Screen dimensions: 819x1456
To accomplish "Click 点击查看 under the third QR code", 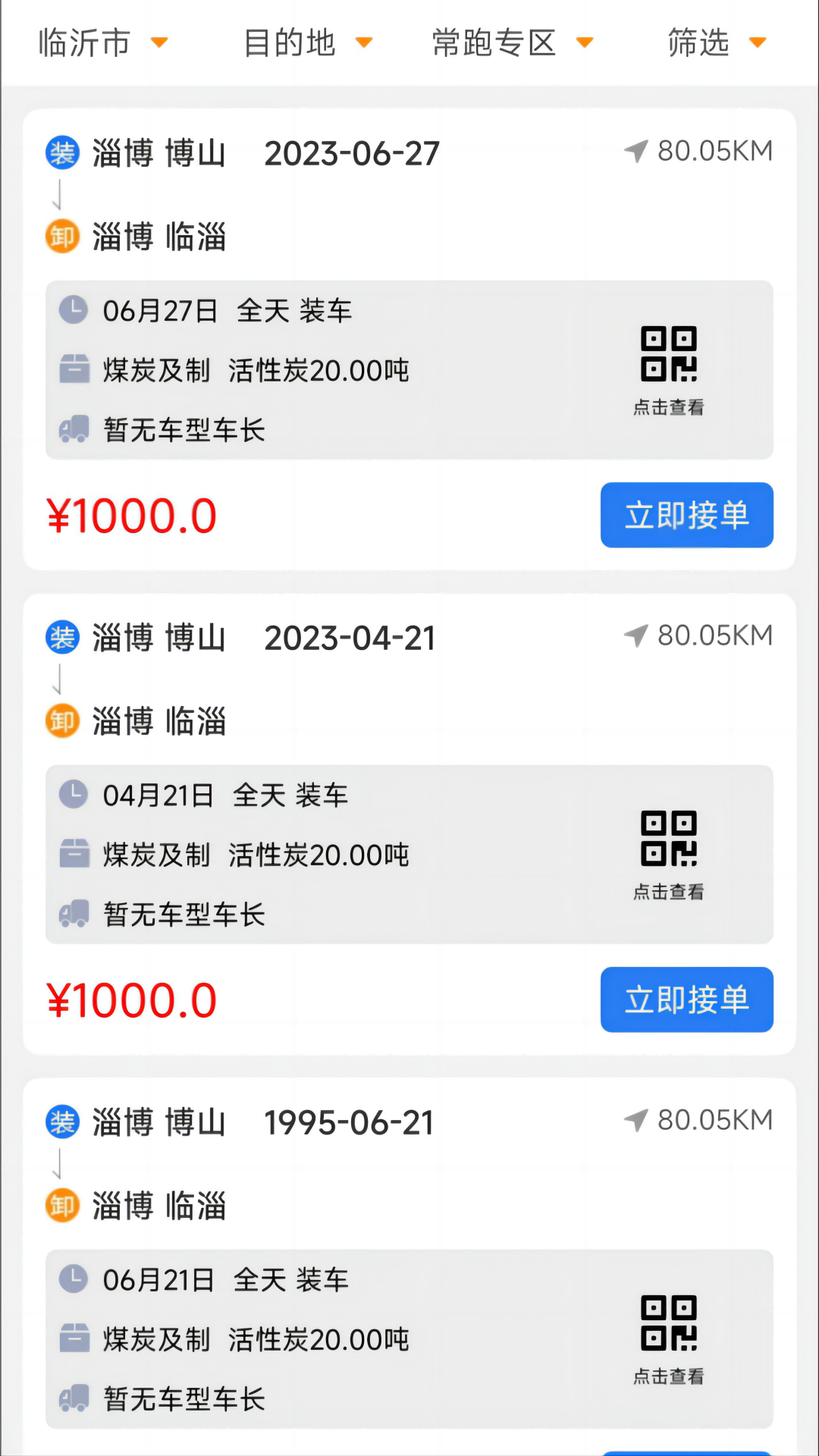I will pos(668,1376).
